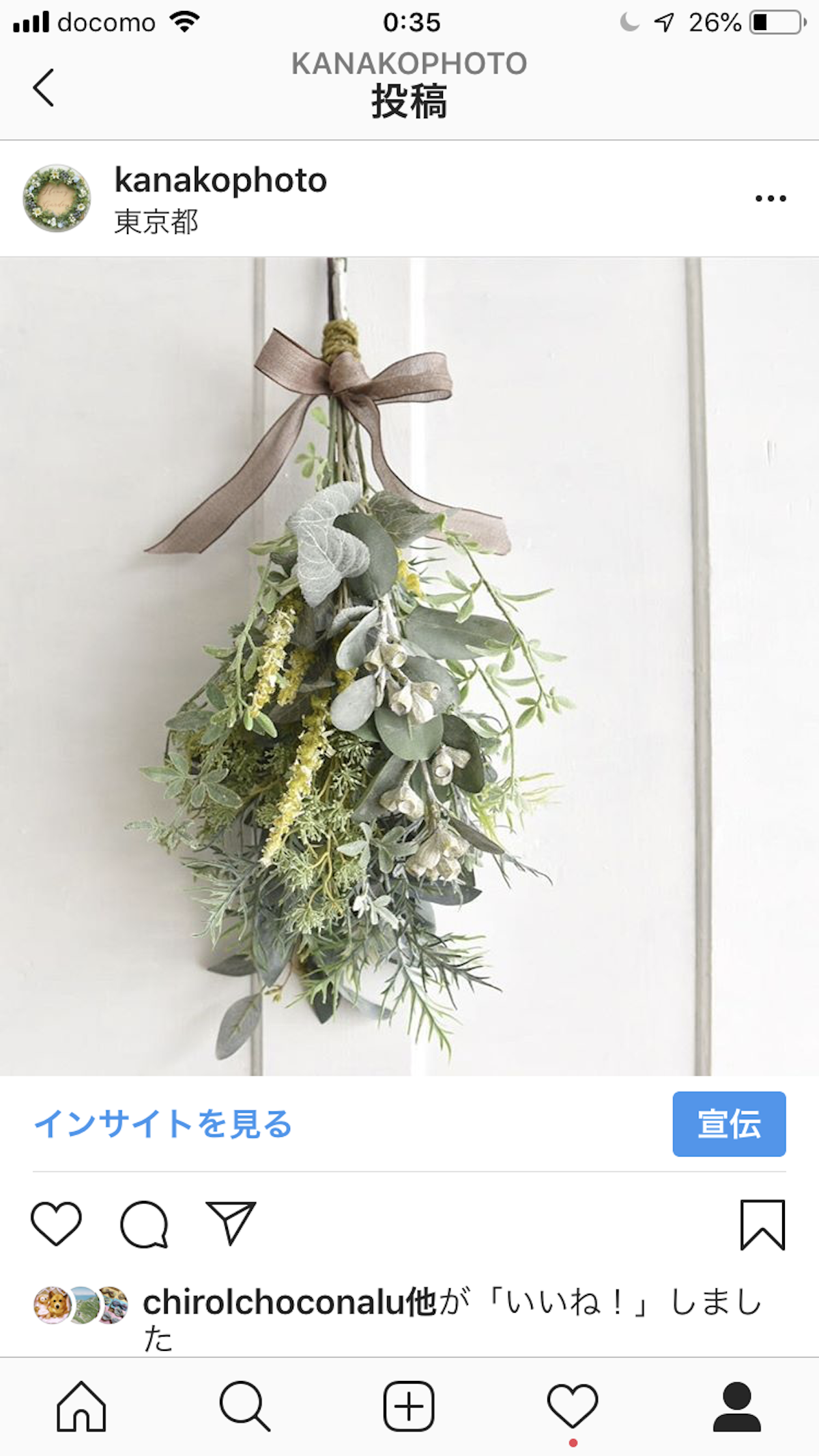
Task: Switch to the Home tab
Action: (x=81, y=1407)
